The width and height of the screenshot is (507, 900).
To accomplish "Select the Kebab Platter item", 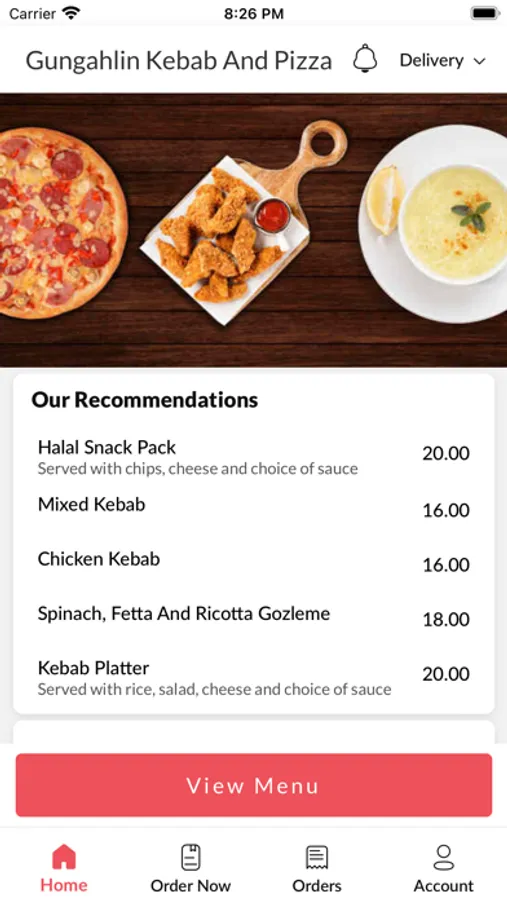I will coord(253,676).
